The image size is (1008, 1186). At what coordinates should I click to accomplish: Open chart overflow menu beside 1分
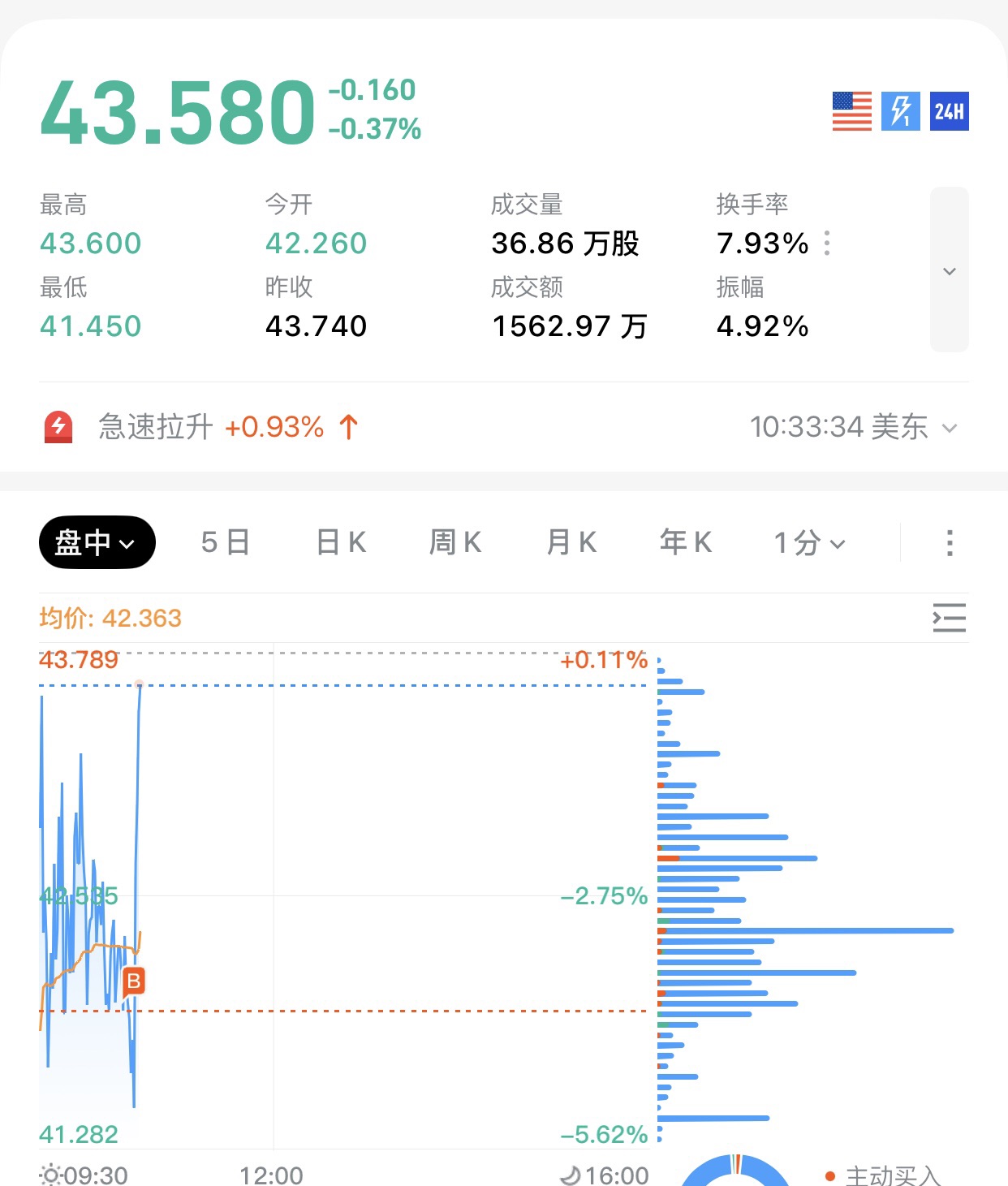click(949, 542)
